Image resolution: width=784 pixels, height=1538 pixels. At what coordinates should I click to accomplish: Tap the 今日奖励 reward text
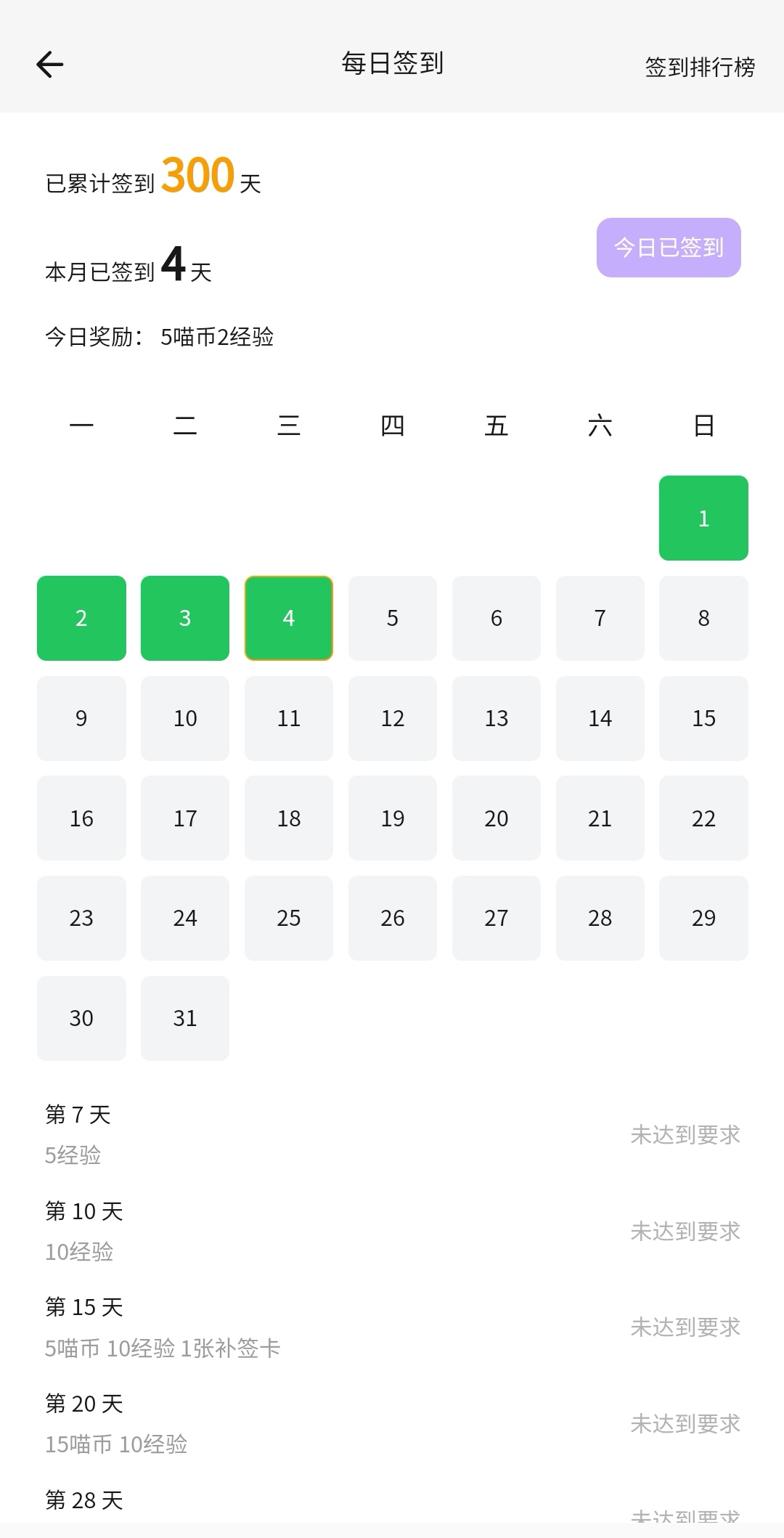pyautogui.click(x=160, y=337)
